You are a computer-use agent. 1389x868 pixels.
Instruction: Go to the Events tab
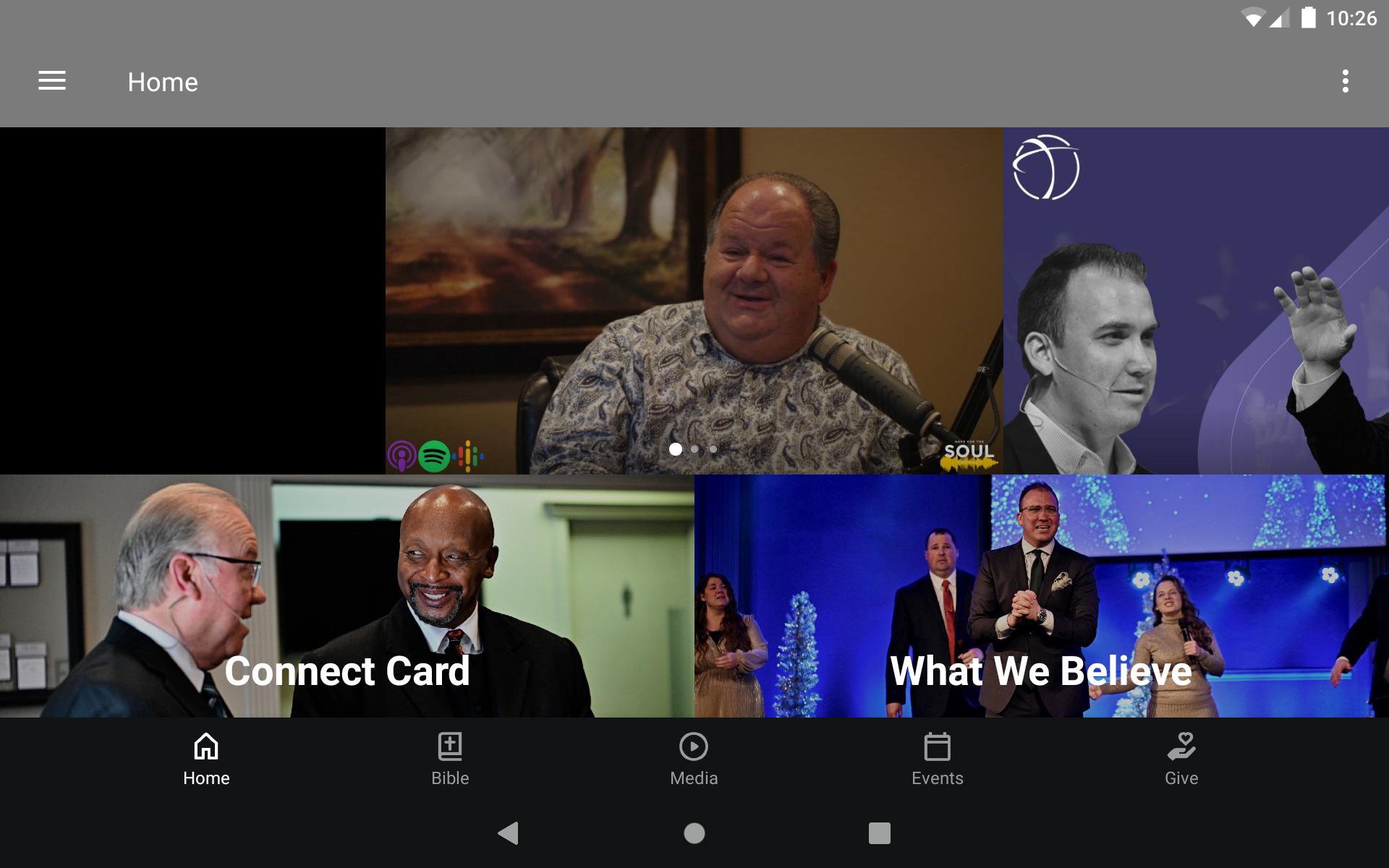tap(937, 759)
